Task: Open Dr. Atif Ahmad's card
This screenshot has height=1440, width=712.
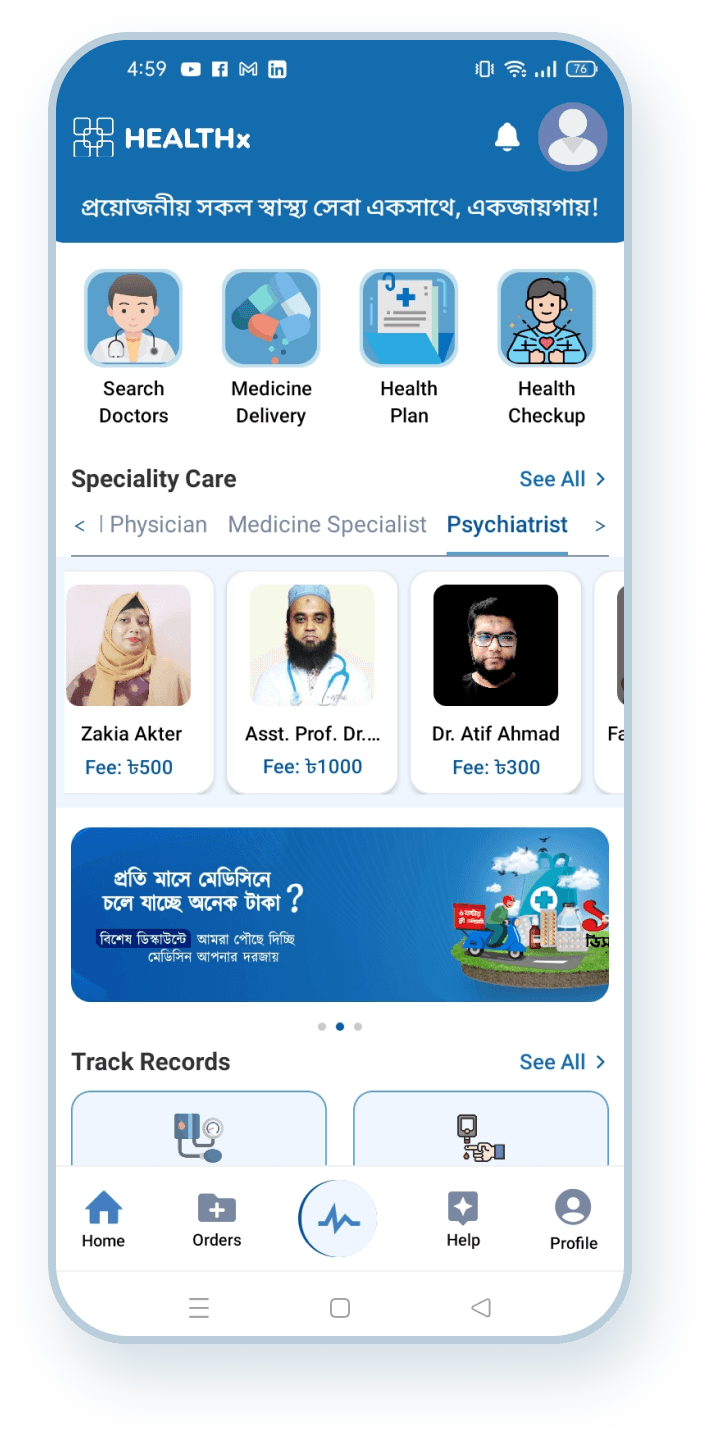Action: (495, 682)
